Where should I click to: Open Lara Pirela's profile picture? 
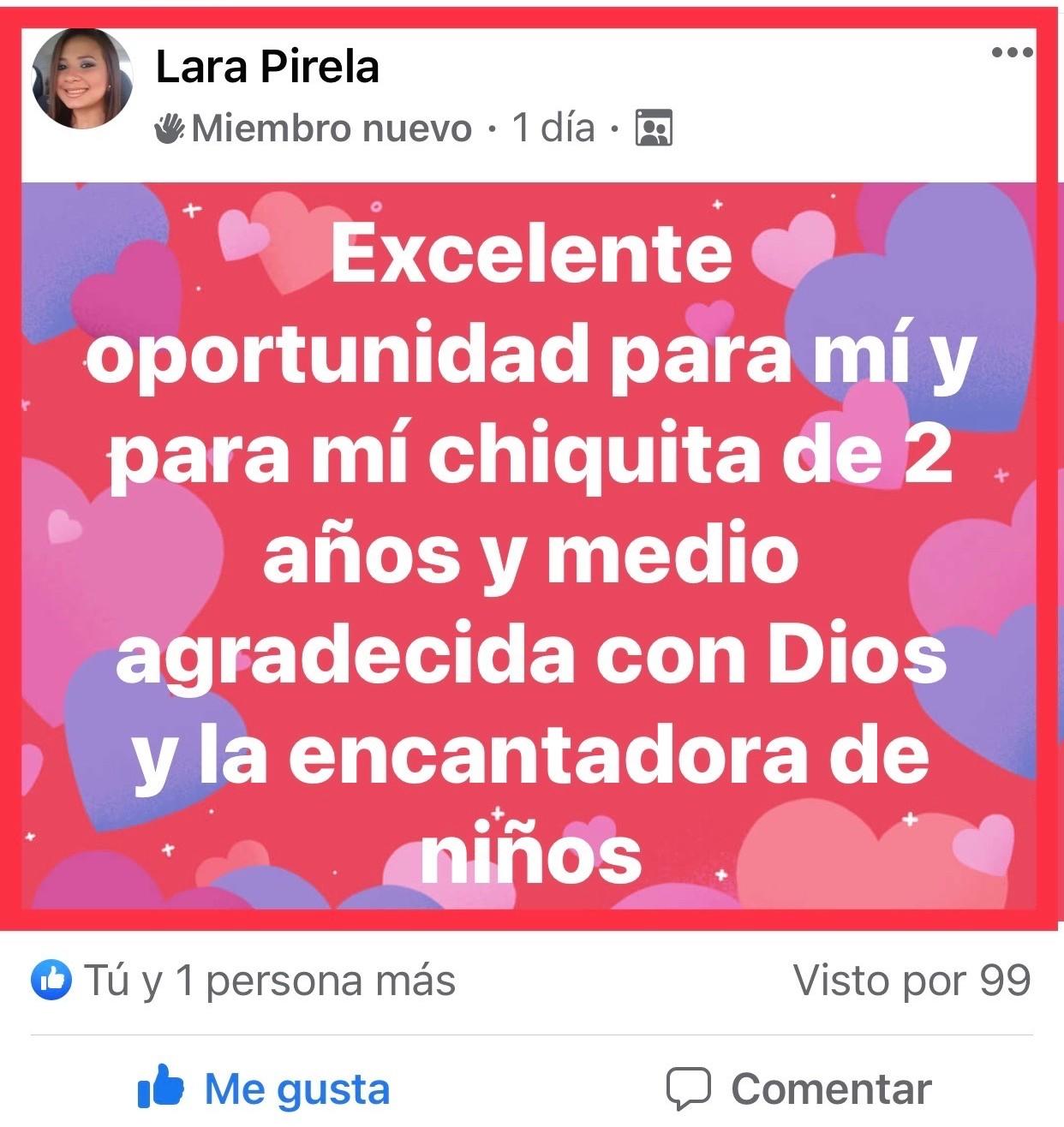(x=82, y=79)
